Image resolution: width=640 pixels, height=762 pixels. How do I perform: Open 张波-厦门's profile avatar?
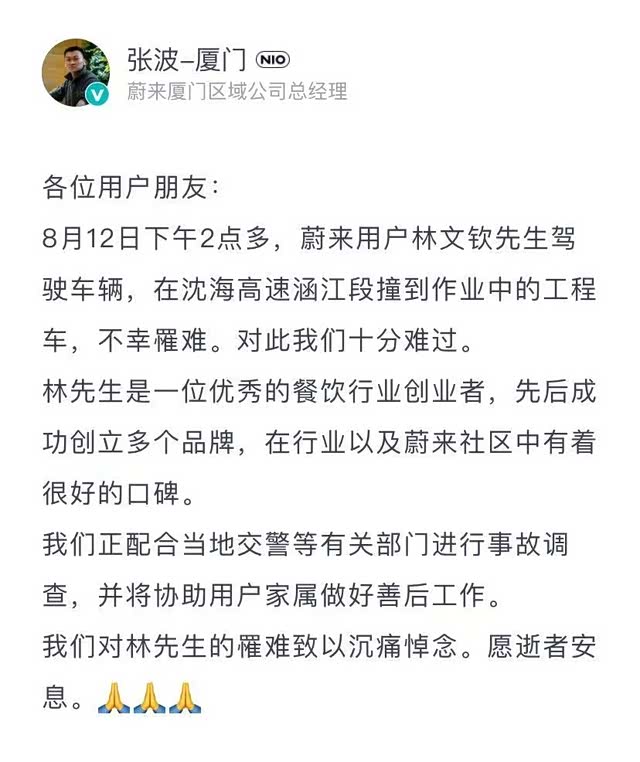point(76,73)
